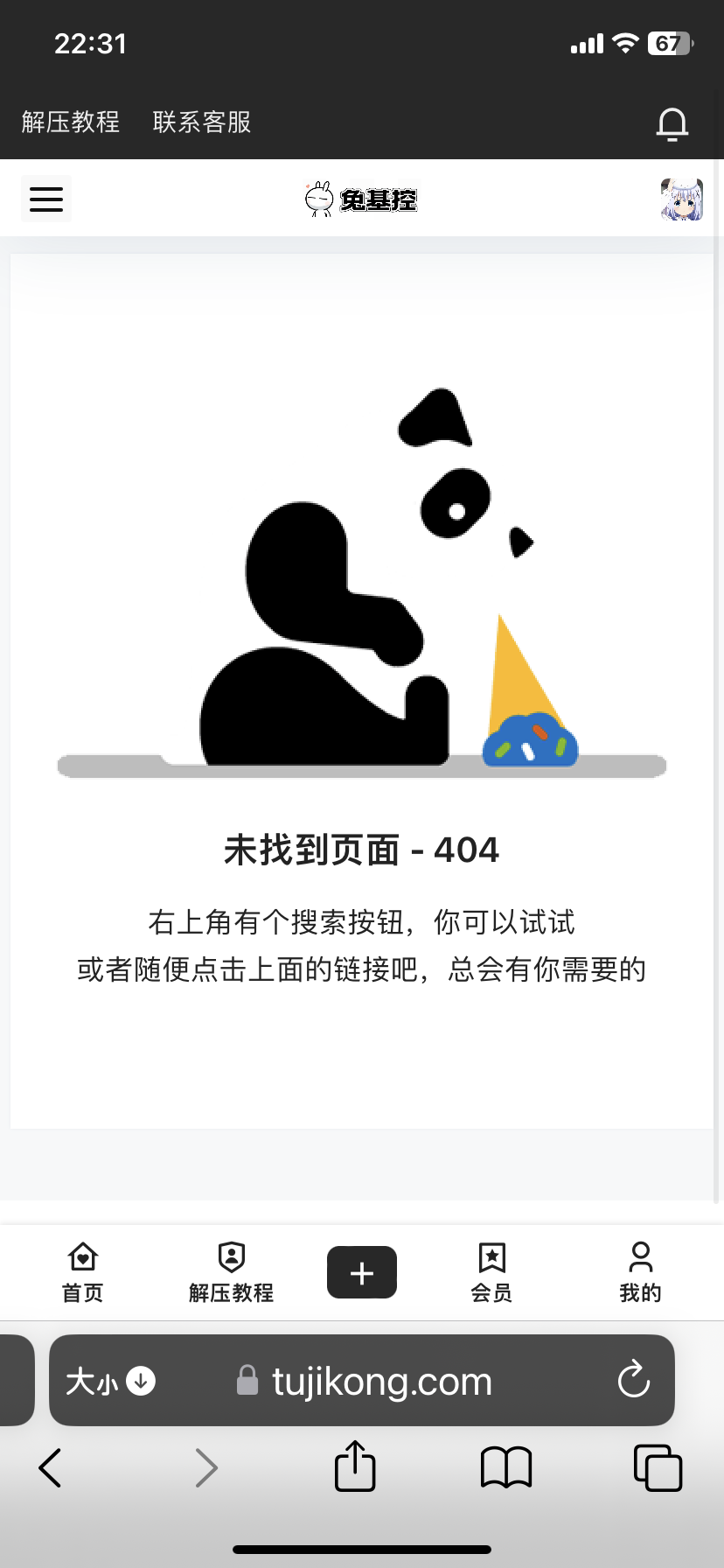Open the 大小 page settings menu
The image size is (724, 1568).
110,1382
